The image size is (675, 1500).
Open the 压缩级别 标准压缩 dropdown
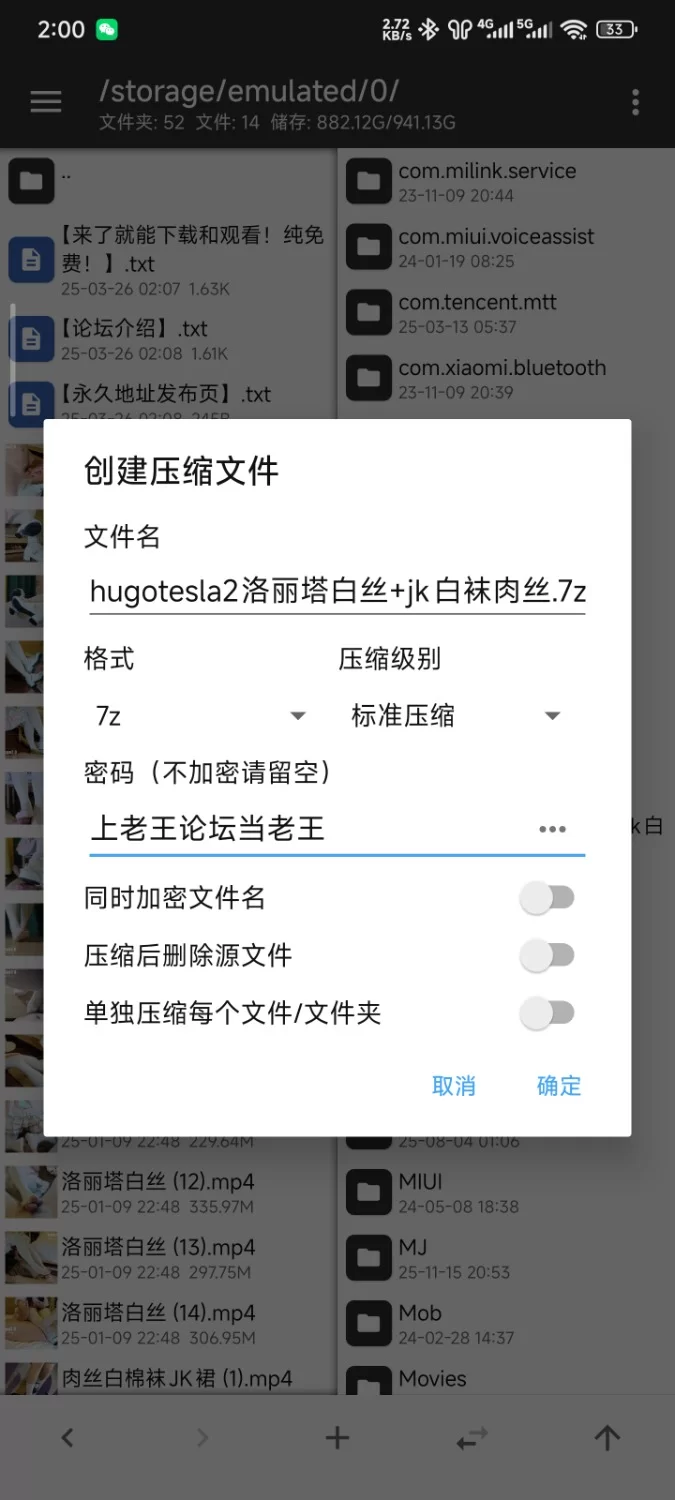pos(455,716)
